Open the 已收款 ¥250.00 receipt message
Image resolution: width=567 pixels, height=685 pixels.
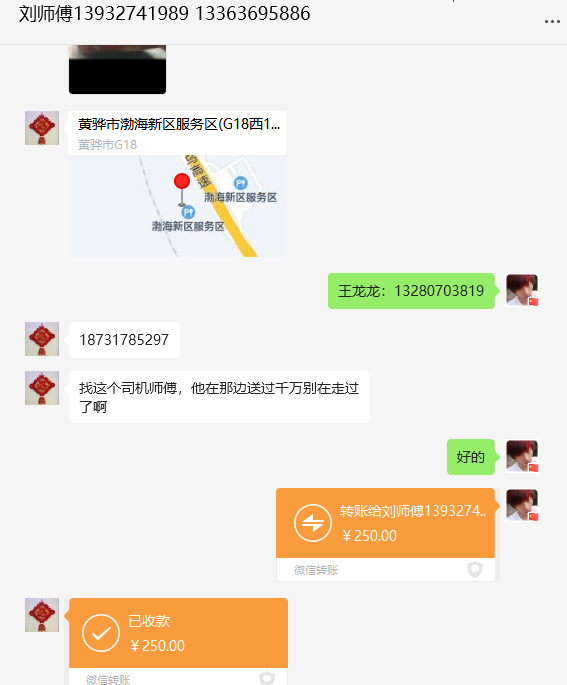[x=178, y=641]
